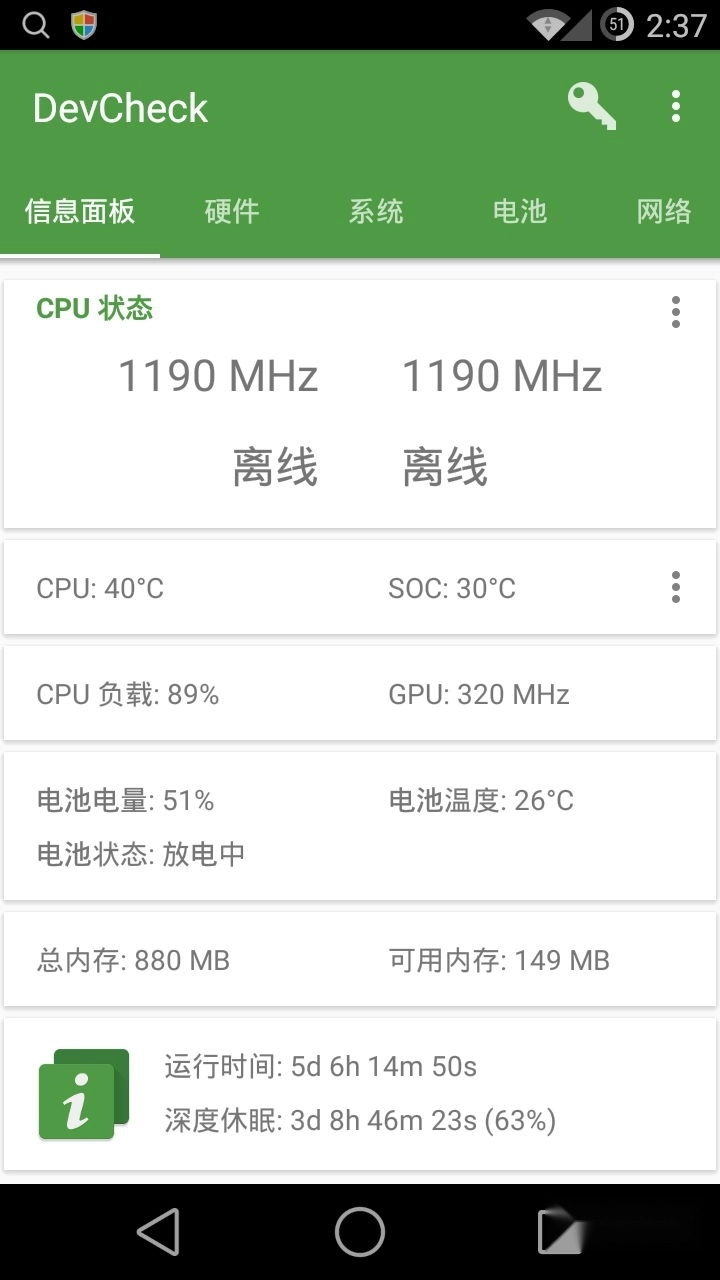Click the key search icon in the toolbar

(x=593, y=104)
